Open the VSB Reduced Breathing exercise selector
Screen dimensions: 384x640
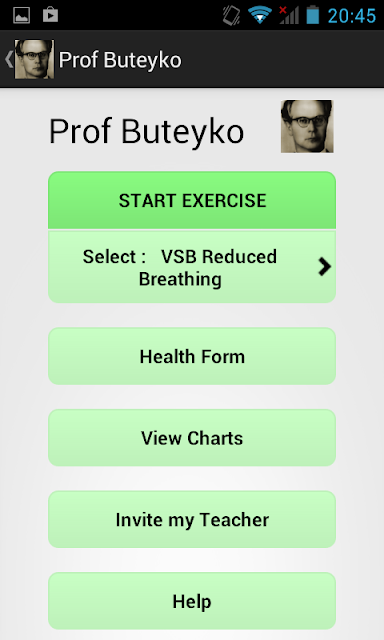(192, 267)
